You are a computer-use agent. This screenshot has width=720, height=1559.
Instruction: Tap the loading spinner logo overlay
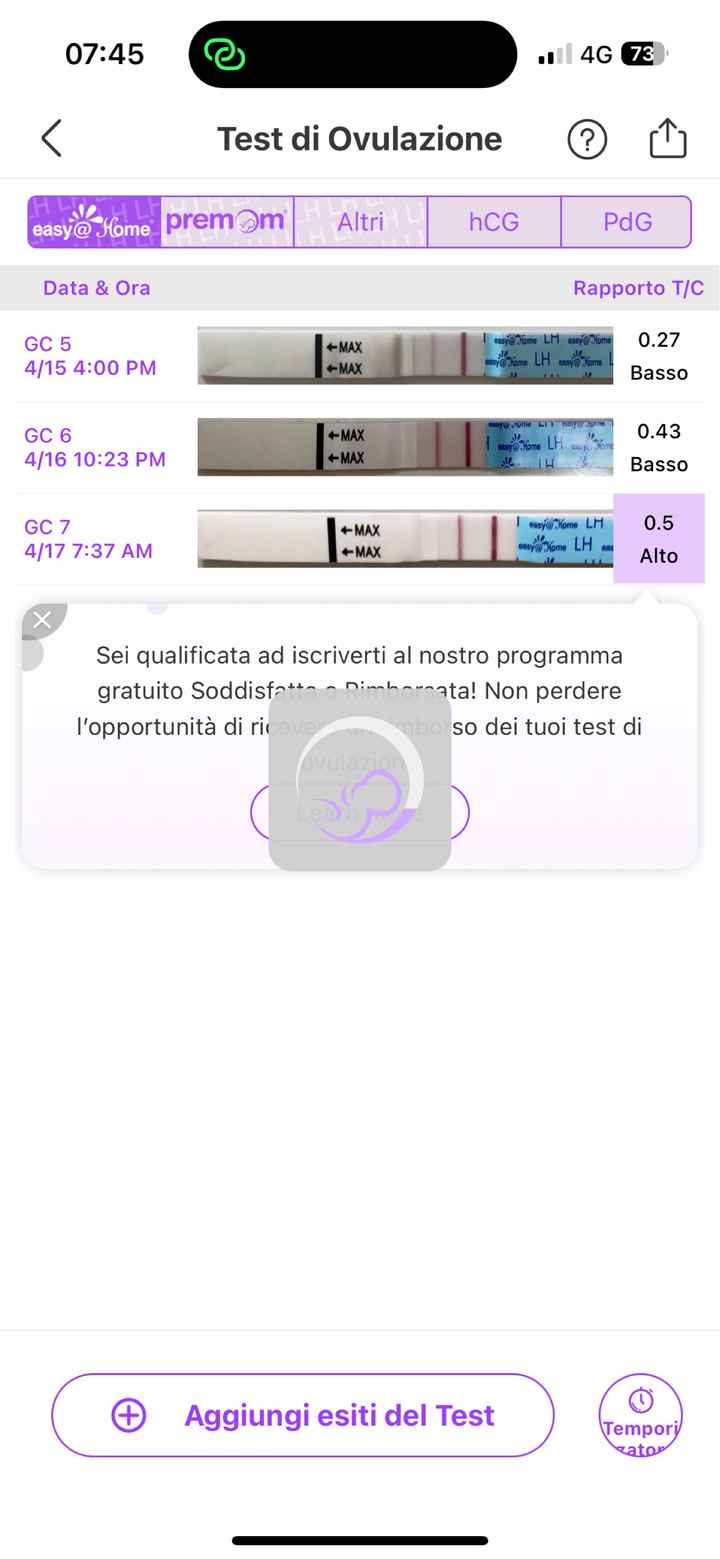(360, 780)
